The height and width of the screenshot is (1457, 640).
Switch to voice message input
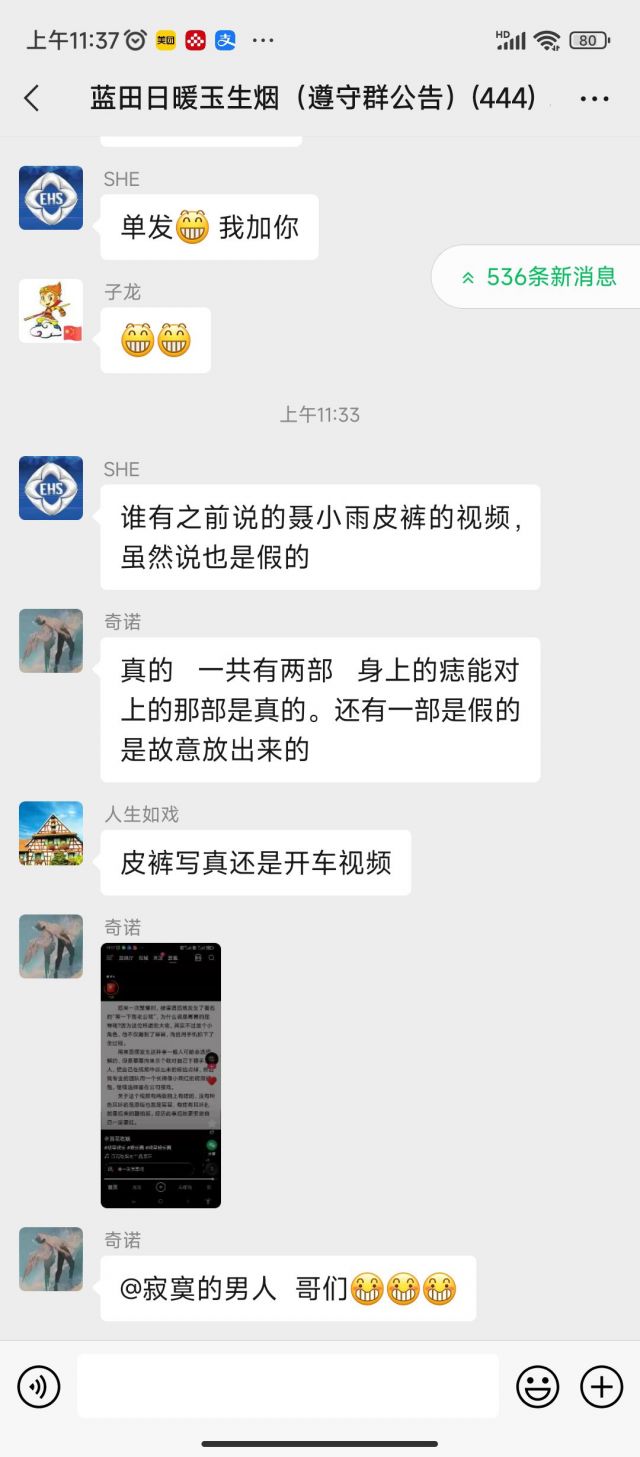(x=39, y=1386)
